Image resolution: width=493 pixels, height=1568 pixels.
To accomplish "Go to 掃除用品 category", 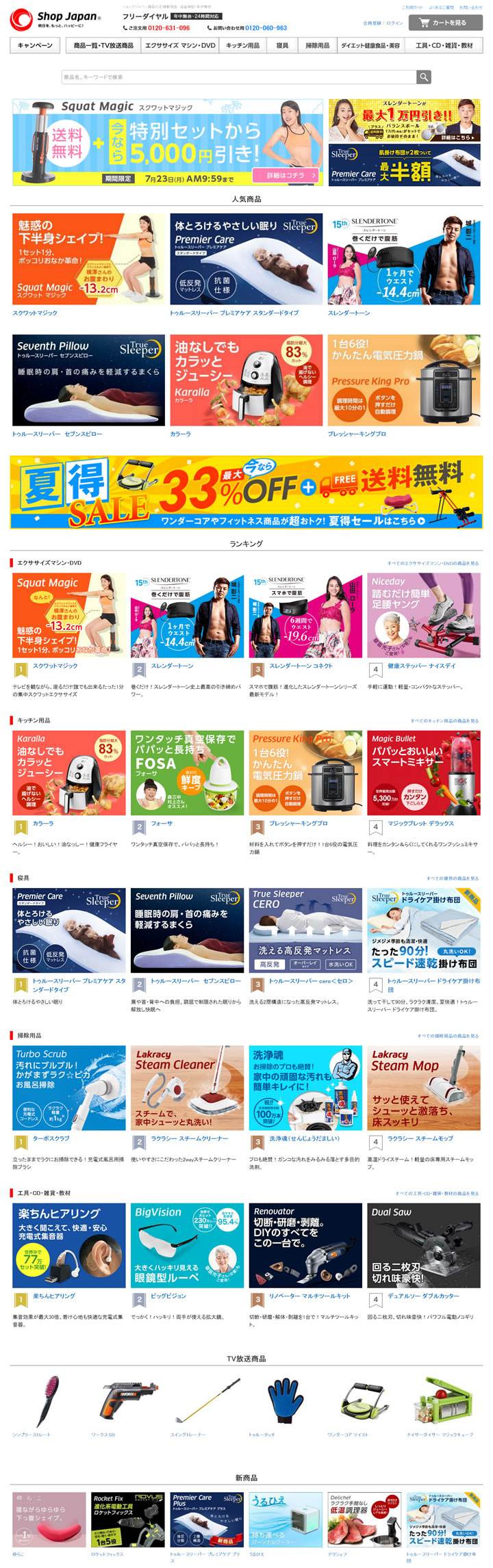I will coord(317,45).
